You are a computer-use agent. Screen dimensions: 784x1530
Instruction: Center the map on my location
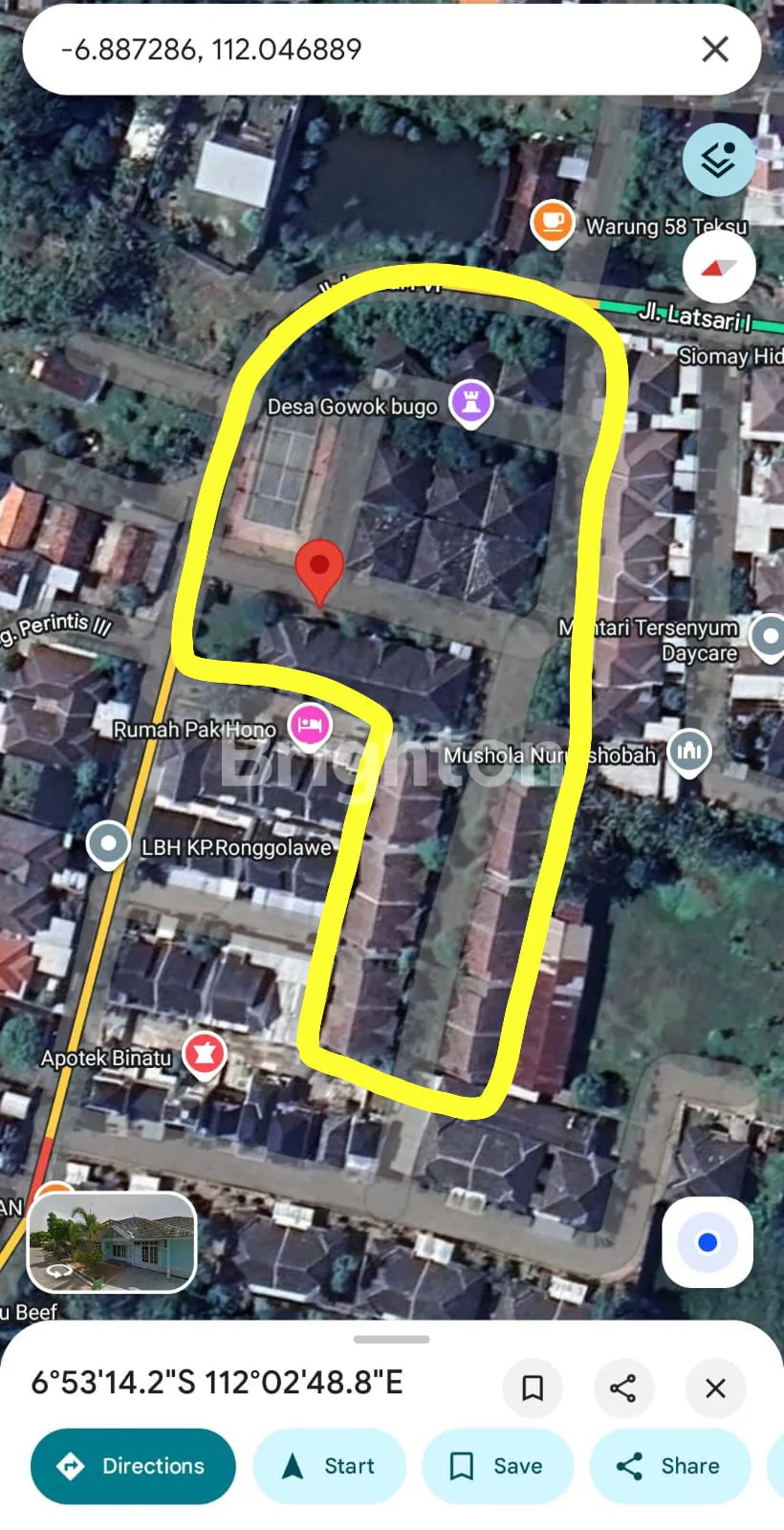pyautogui.click(x=708, y=1242)
